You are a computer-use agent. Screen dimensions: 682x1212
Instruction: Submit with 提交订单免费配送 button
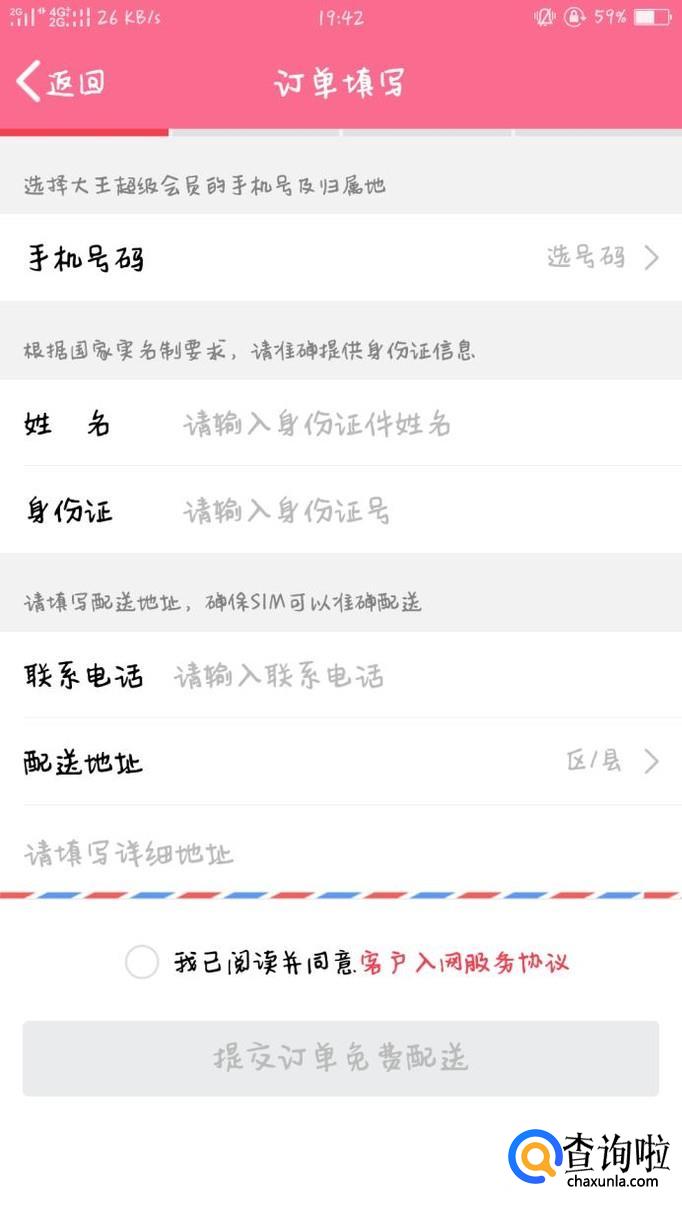[341, 1058]
